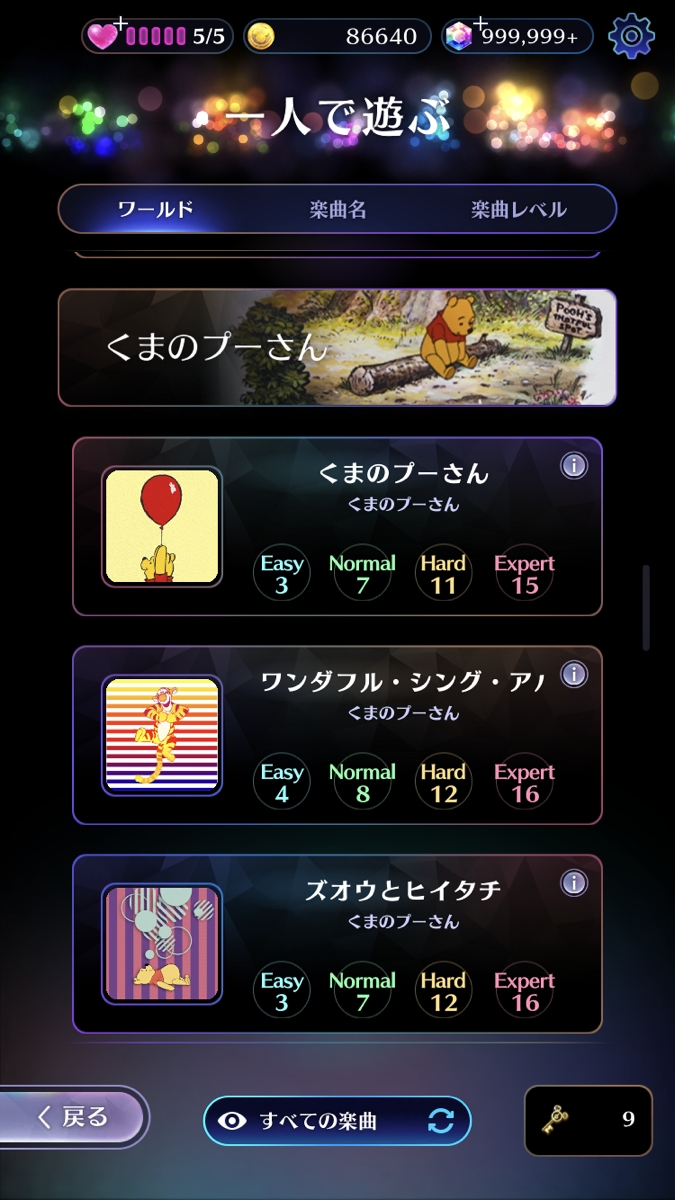Toggle the すべての楽曲 filter button
Screen dimensions: 675x1200
click(x=337, y=1121)
